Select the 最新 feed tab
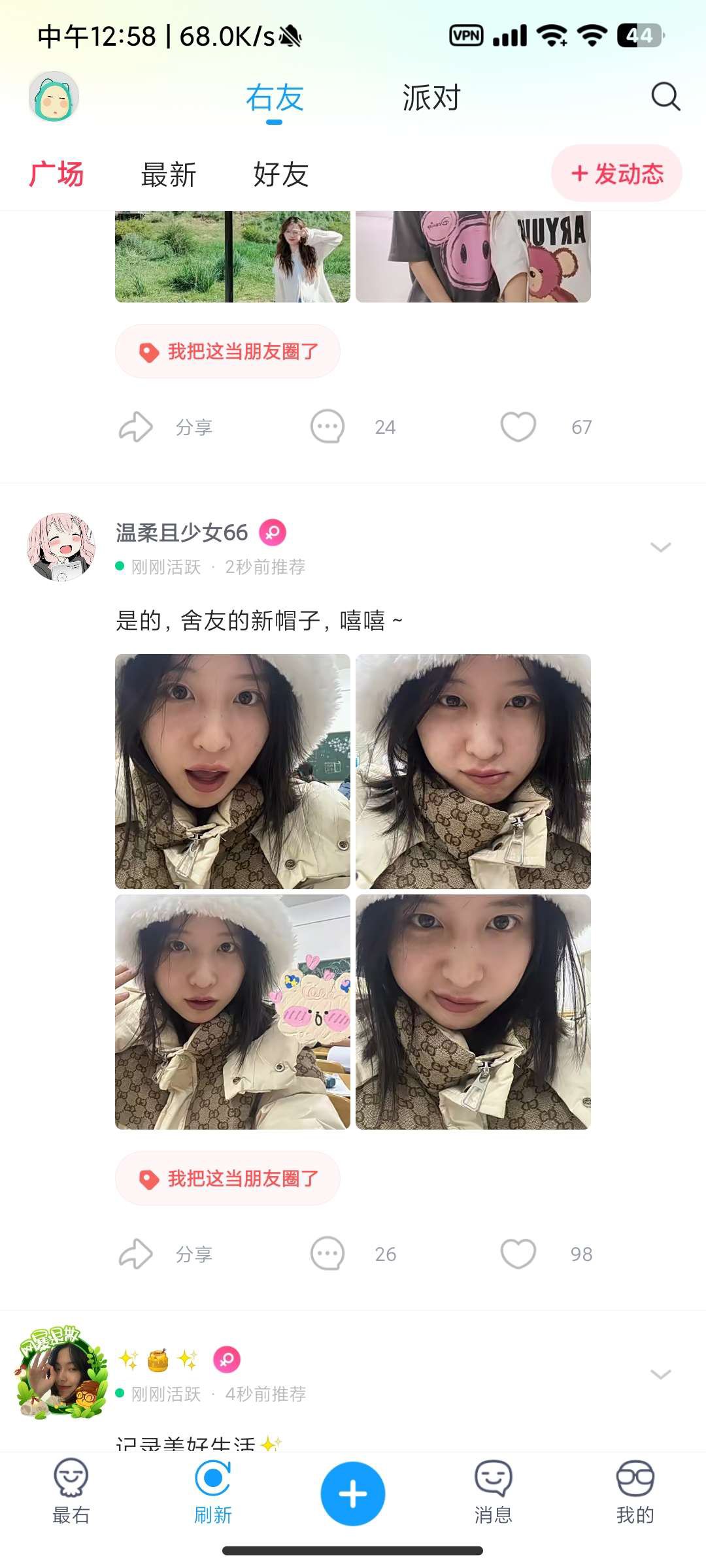 (x=169, y=175)
